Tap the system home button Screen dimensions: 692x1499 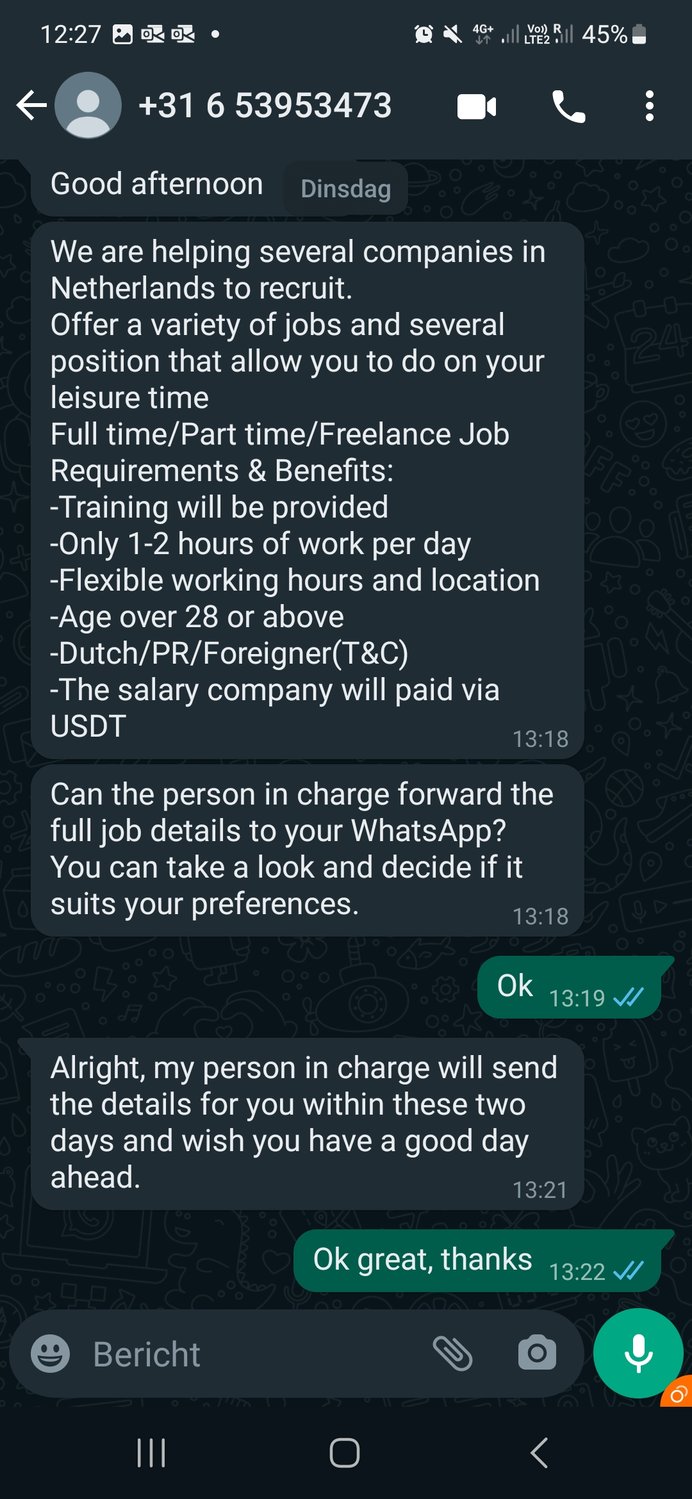(x=344, y=1453)
